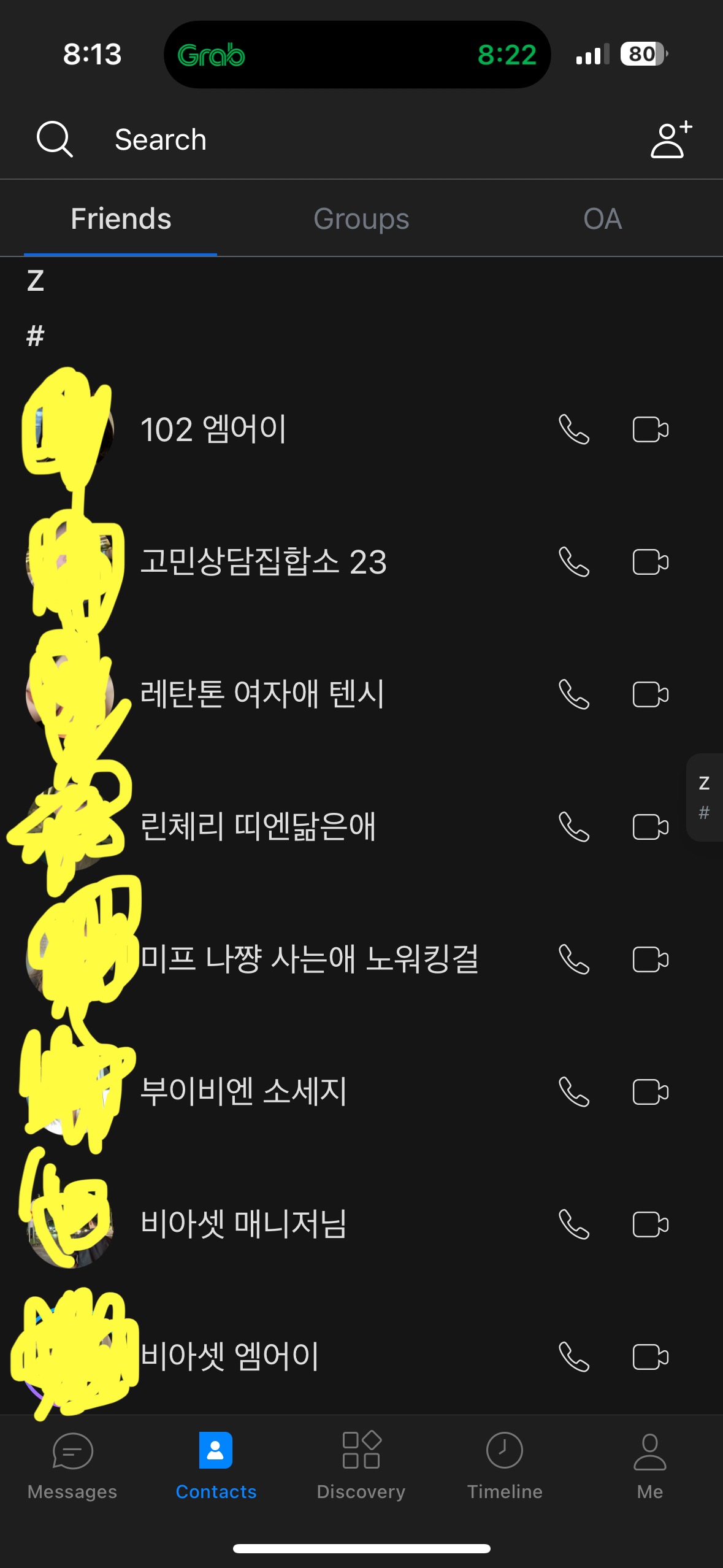Return to Grab via the Dynamic Island pill
The image size is (723, 1568).
(357, 55)
